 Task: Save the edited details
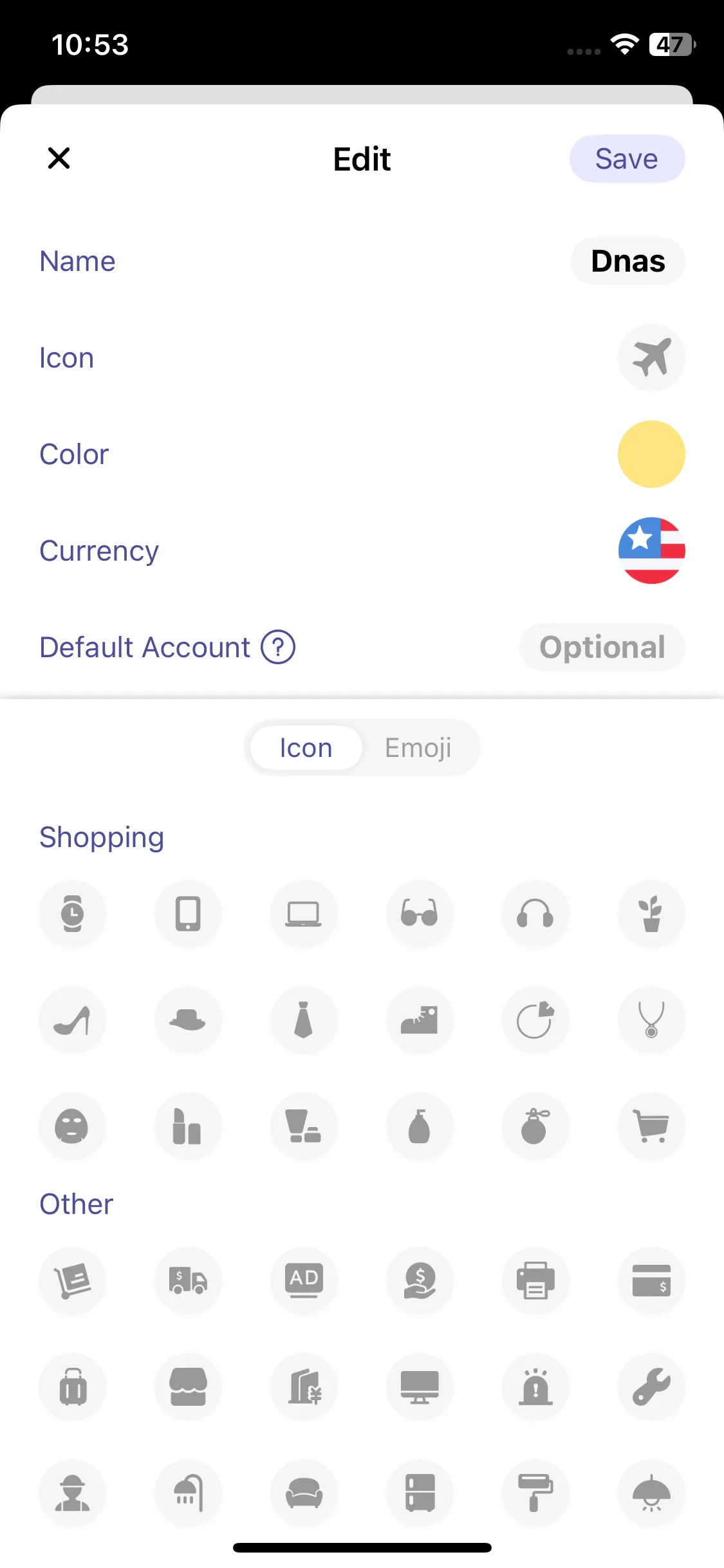pyautogui.click(x=626, y=159)
